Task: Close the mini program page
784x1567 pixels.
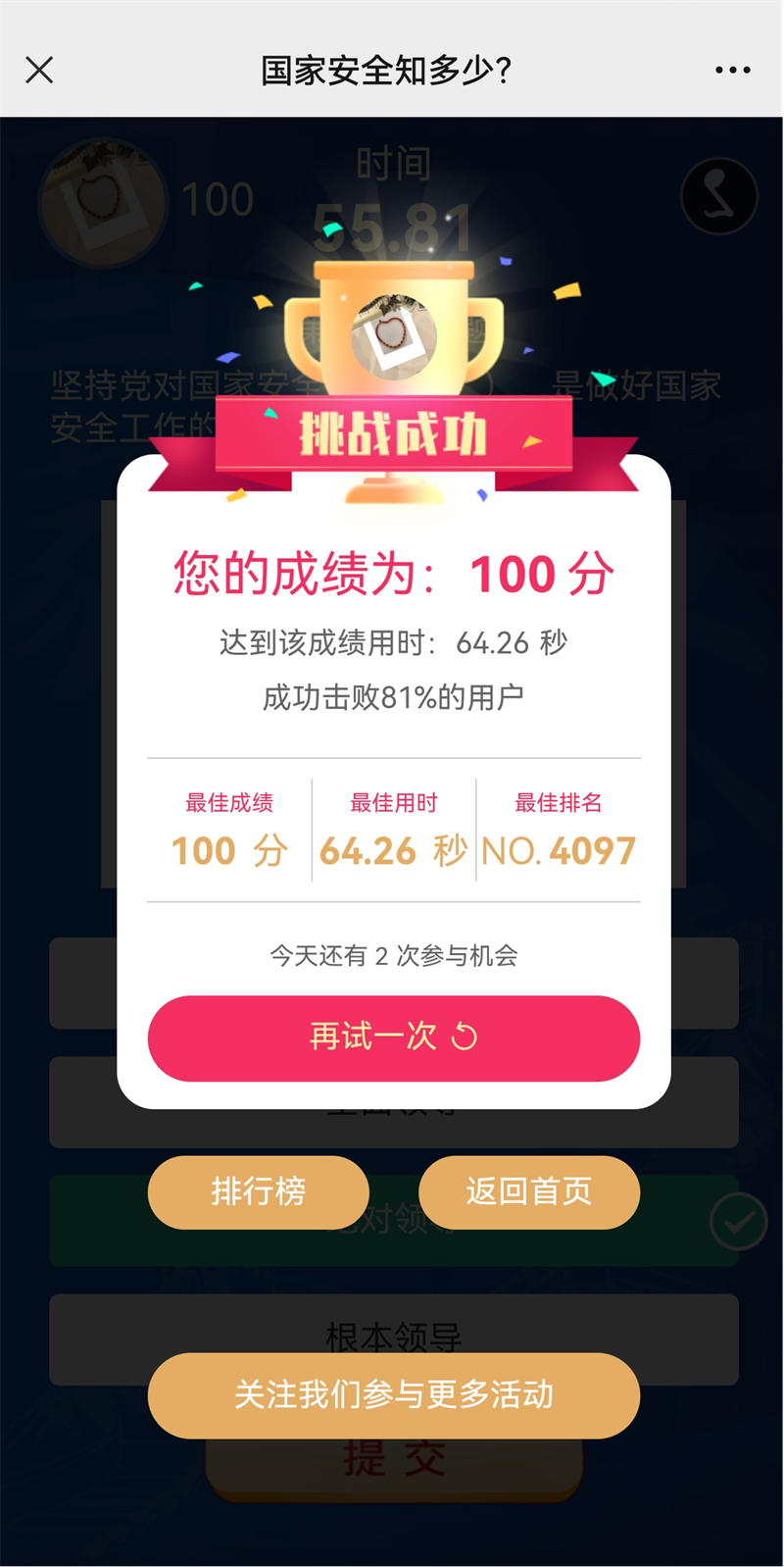Action: [39, 70]
